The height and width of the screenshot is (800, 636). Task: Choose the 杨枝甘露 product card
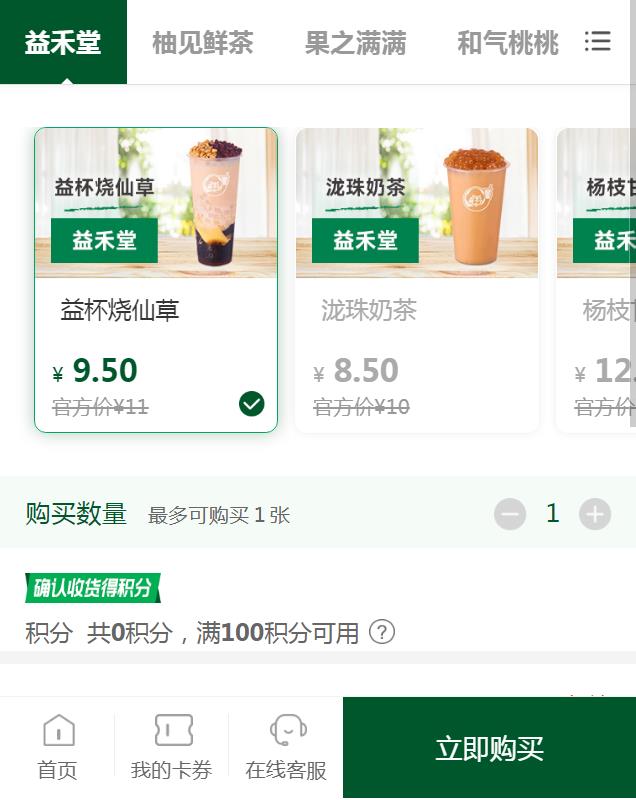600,280
